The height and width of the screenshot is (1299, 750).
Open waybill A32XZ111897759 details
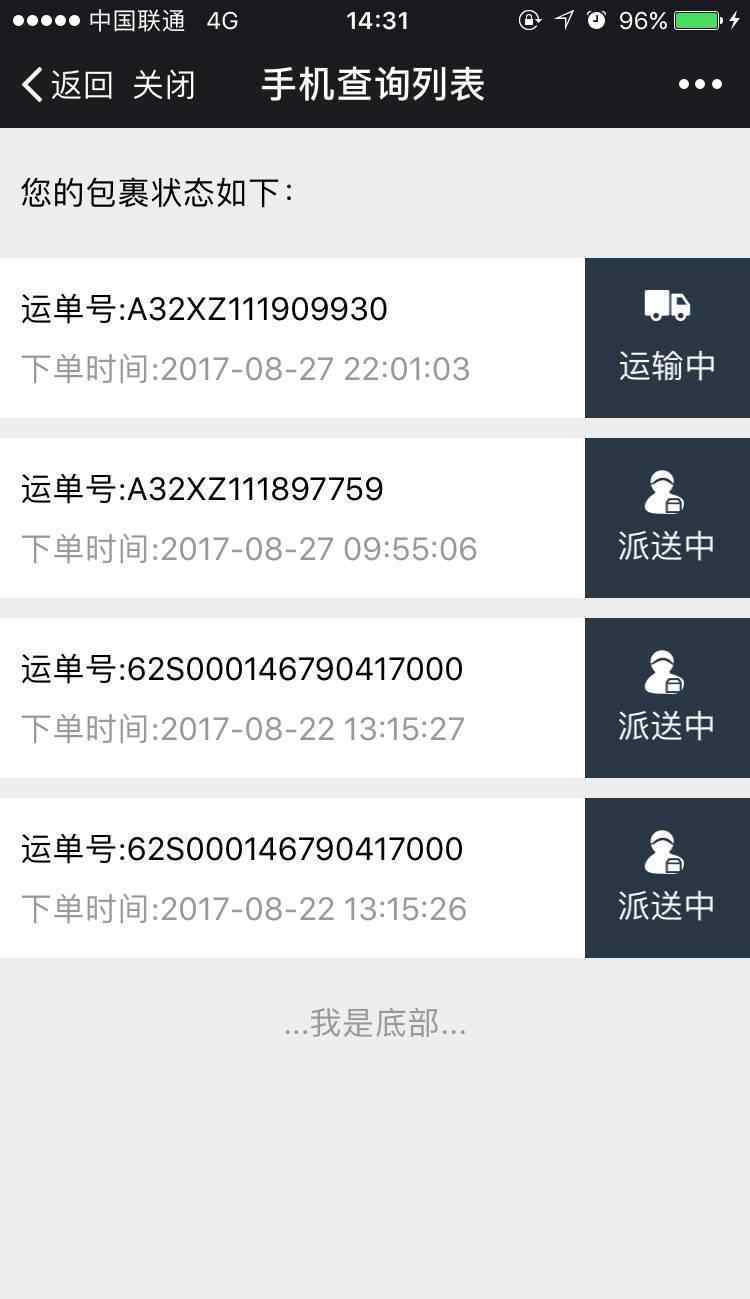[x=292, y=518]
